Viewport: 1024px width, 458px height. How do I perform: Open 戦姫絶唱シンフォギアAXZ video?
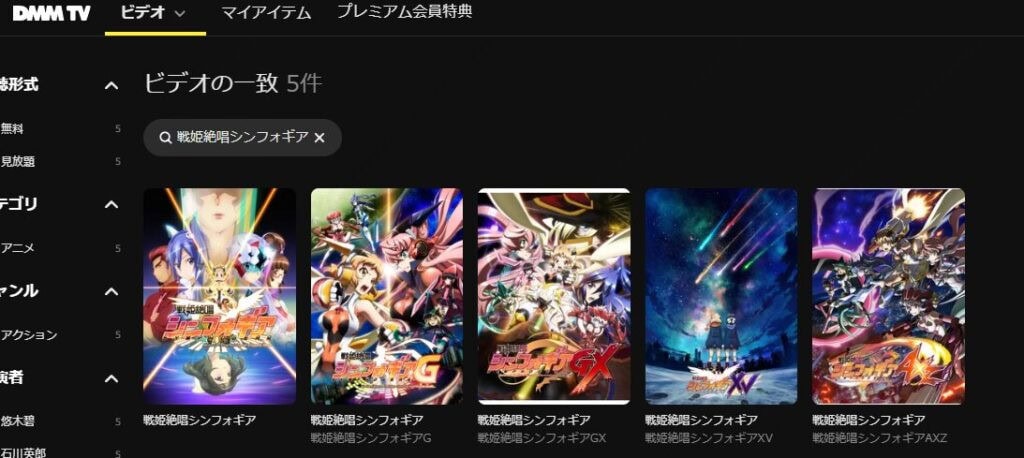(888, 296)
